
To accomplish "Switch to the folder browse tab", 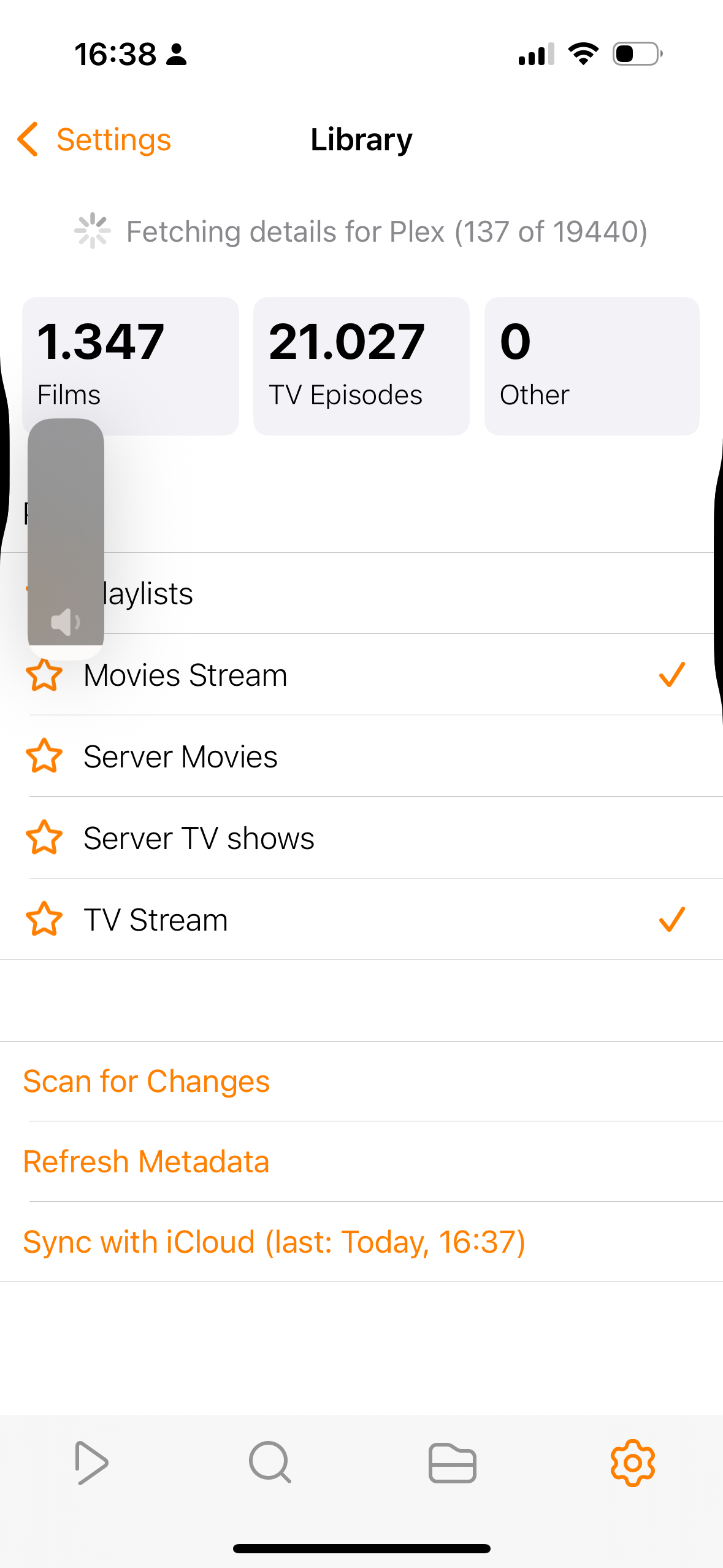I will [x=452, y=1463].
